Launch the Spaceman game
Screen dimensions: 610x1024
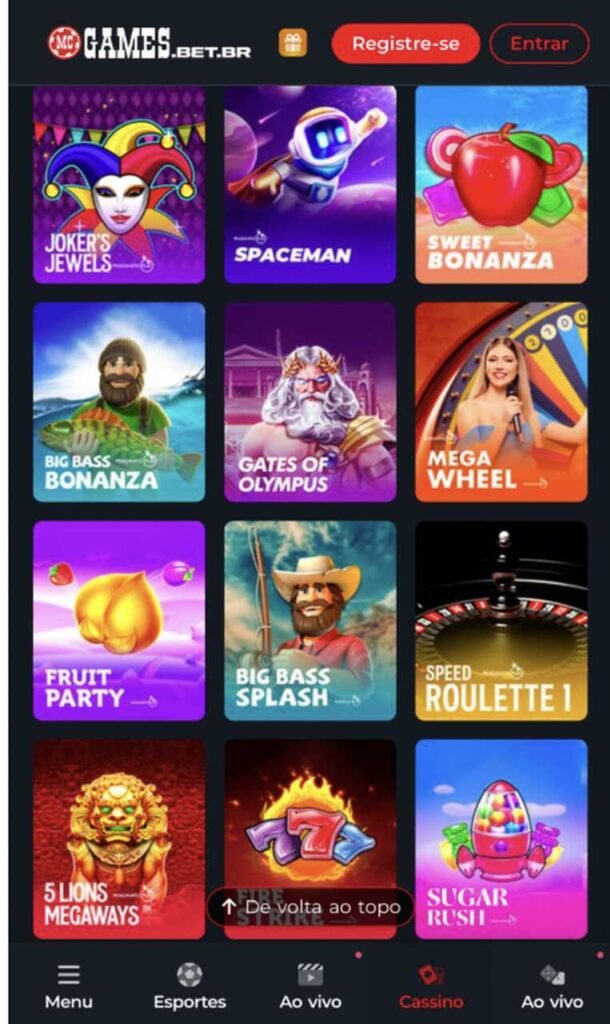[310, 185]
